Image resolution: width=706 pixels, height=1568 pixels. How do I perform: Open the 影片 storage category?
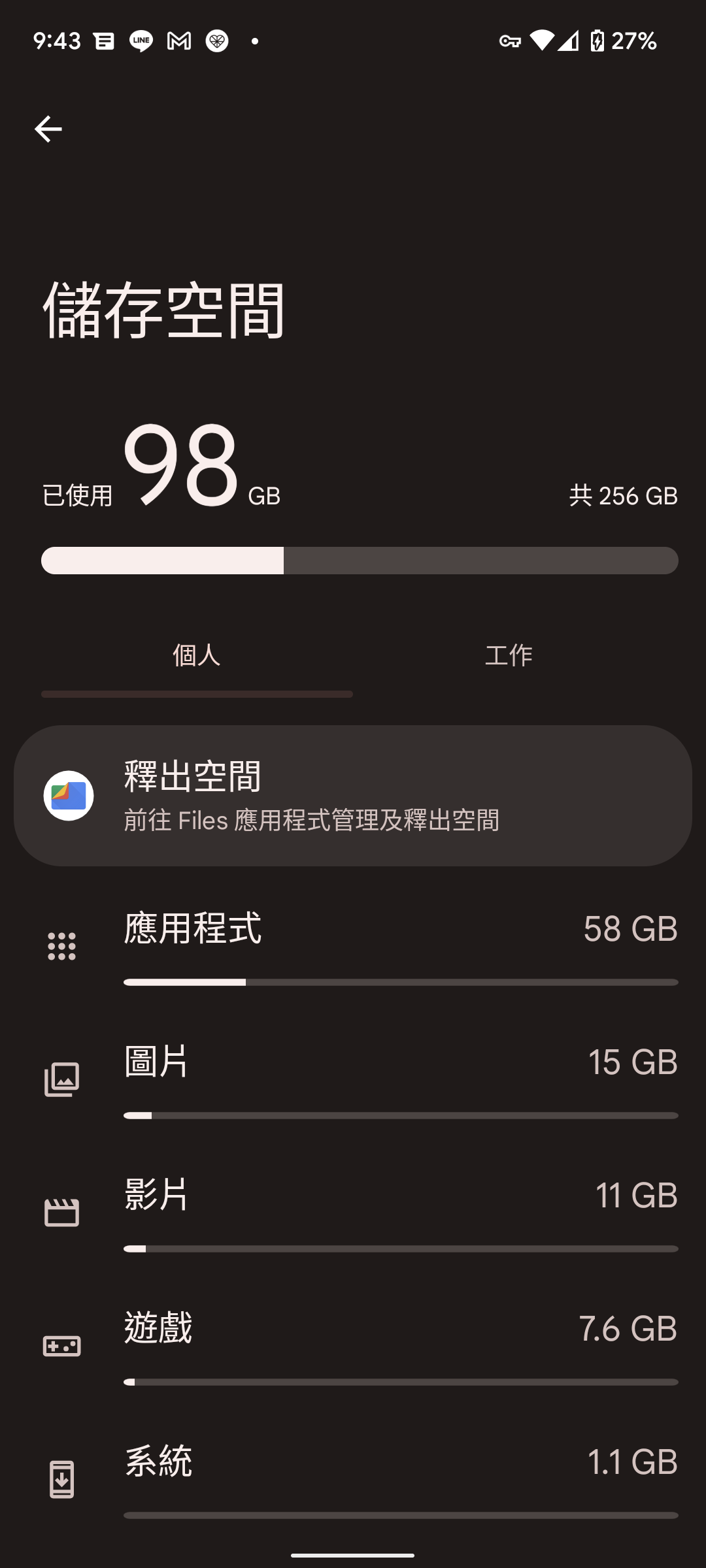(x=353, y=1213)
